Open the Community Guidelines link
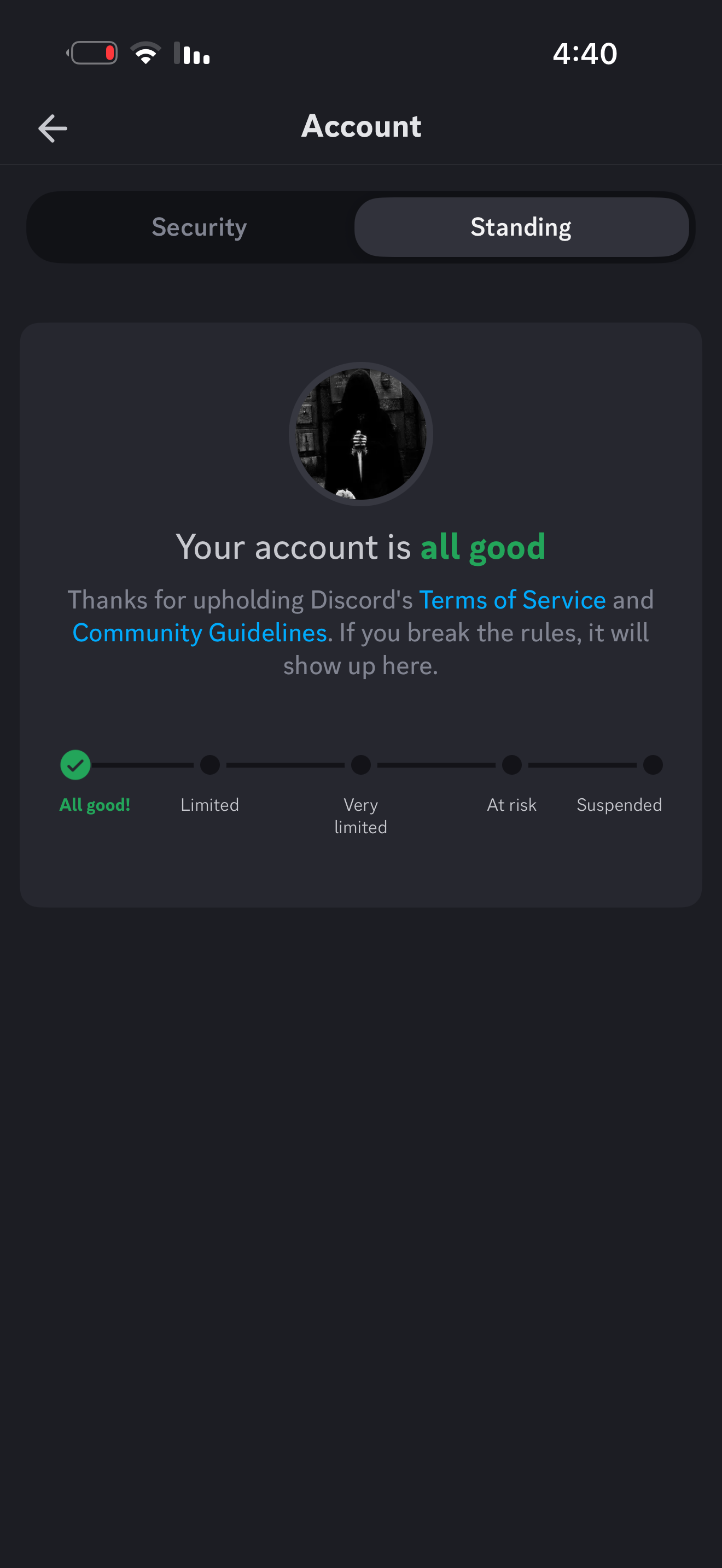The image size is (722, 1568). [x=200, y=633]
